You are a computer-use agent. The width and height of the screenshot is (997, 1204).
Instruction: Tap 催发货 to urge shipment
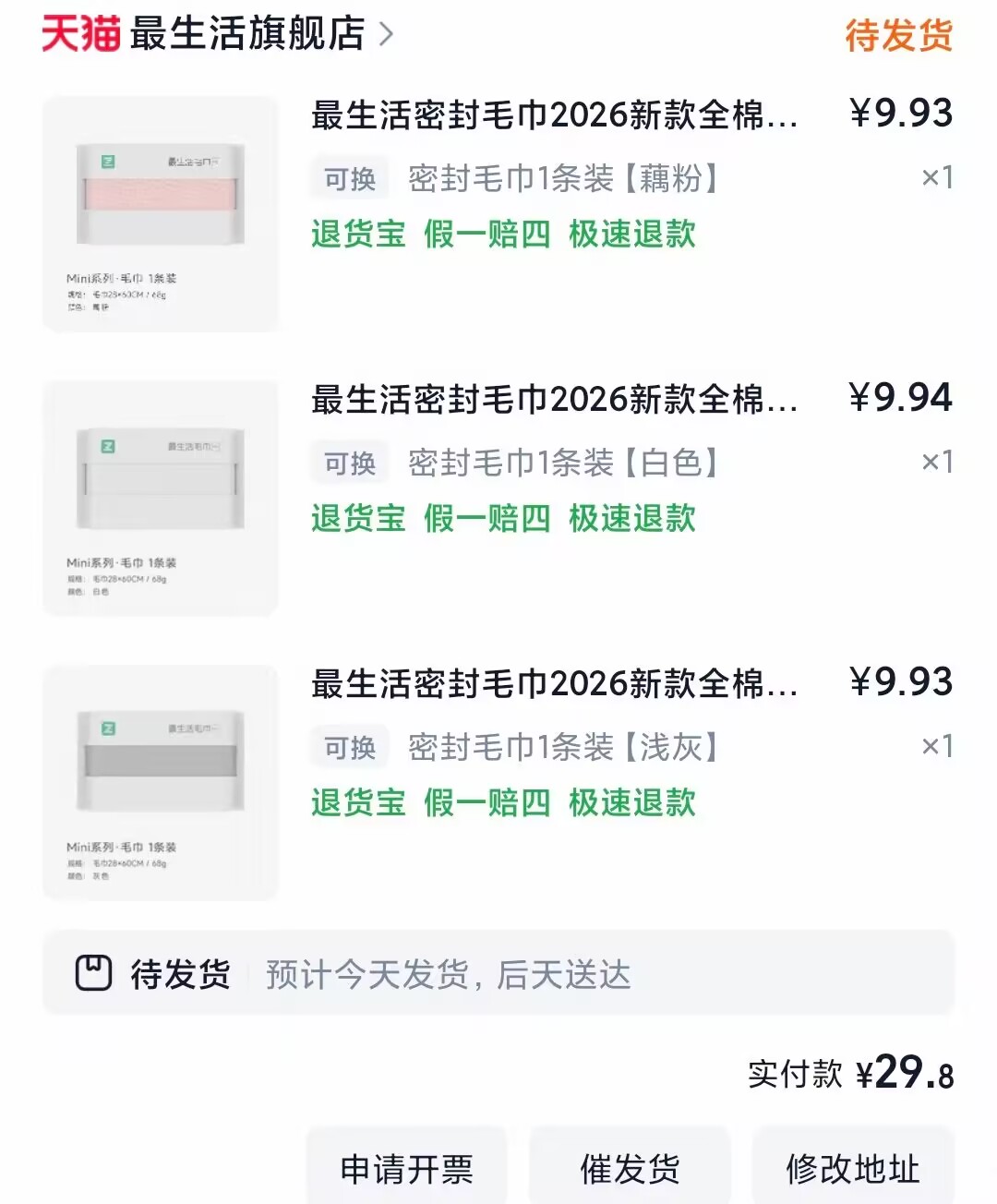point(630,1168)
